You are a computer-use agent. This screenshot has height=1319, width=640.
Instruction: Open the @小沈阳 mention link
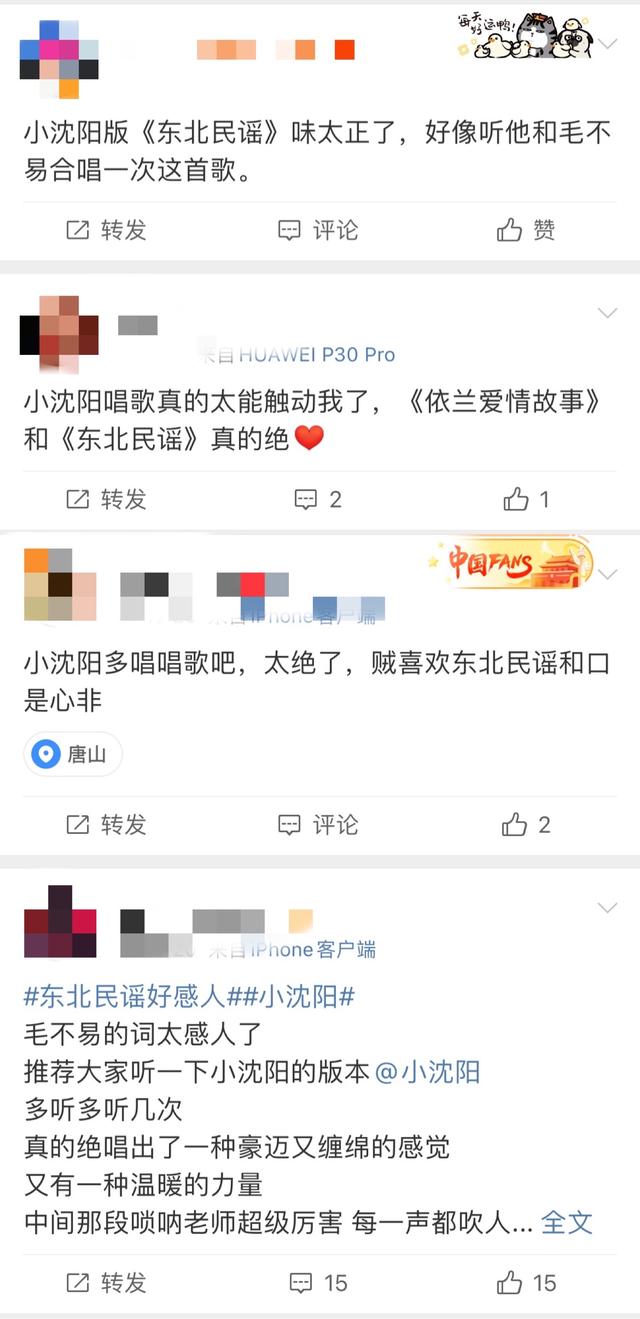click(427, 1072)
